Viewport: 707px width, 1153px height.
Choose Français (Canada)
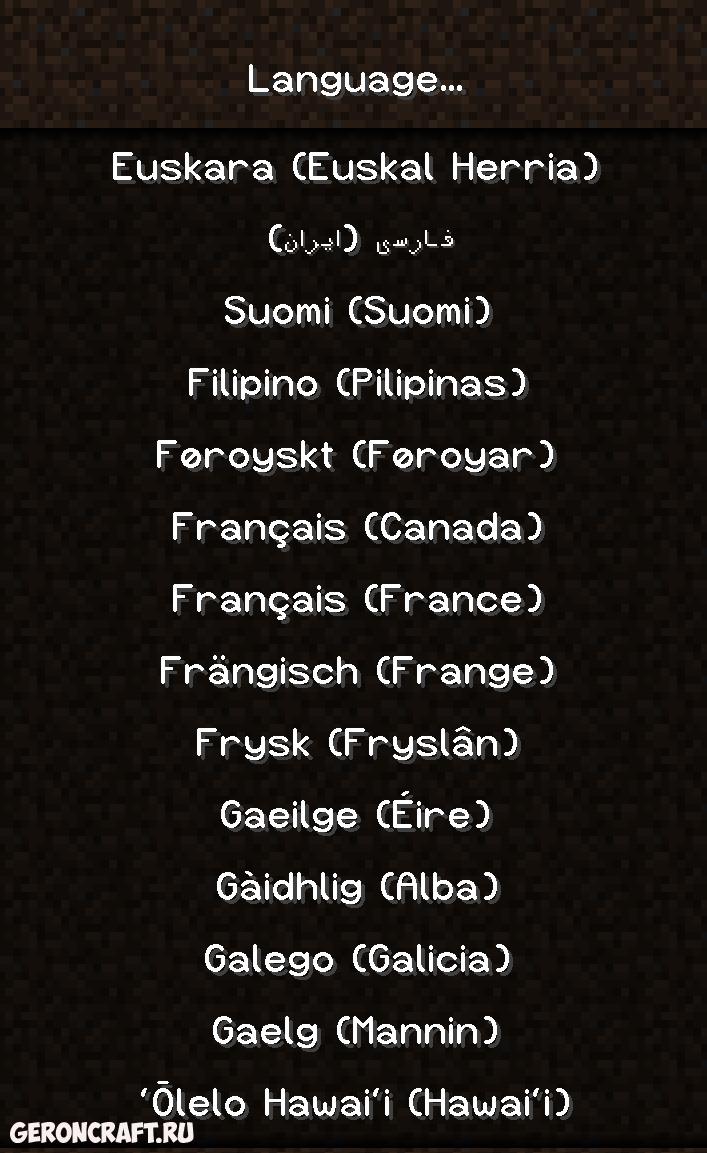(x=358, y=527)
